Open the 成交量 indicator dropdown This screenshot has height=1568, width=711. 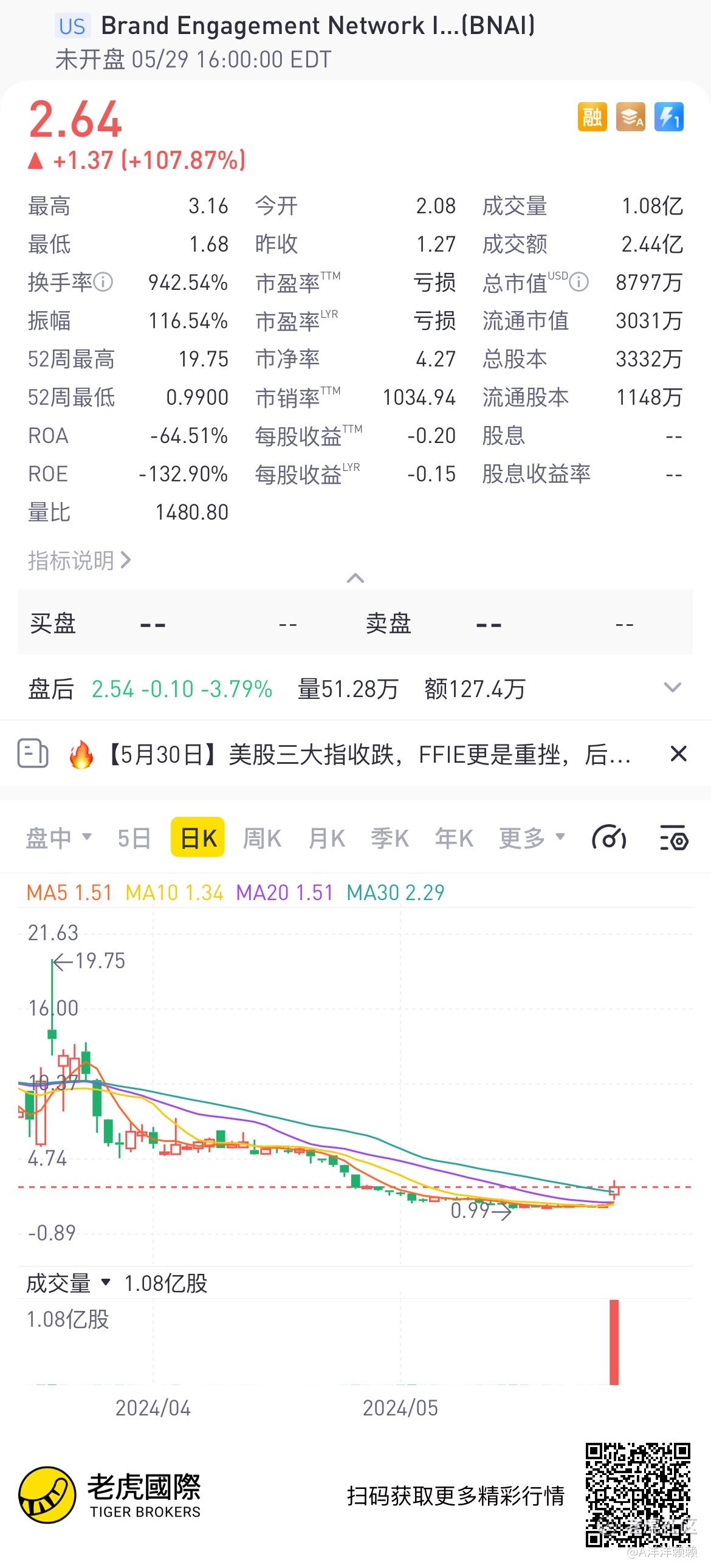pos(68,1283)
